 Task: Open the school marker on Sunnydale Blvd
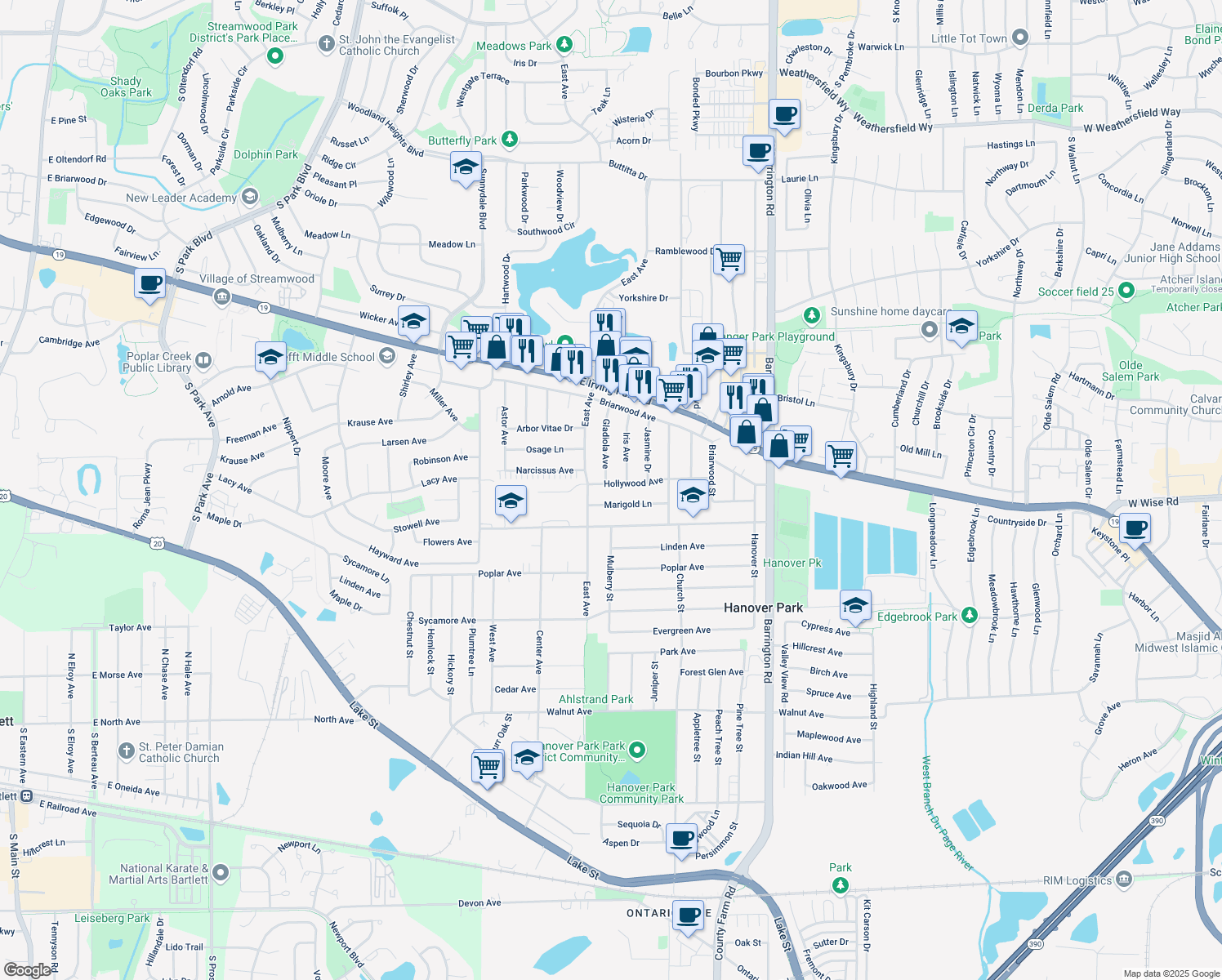466,167
